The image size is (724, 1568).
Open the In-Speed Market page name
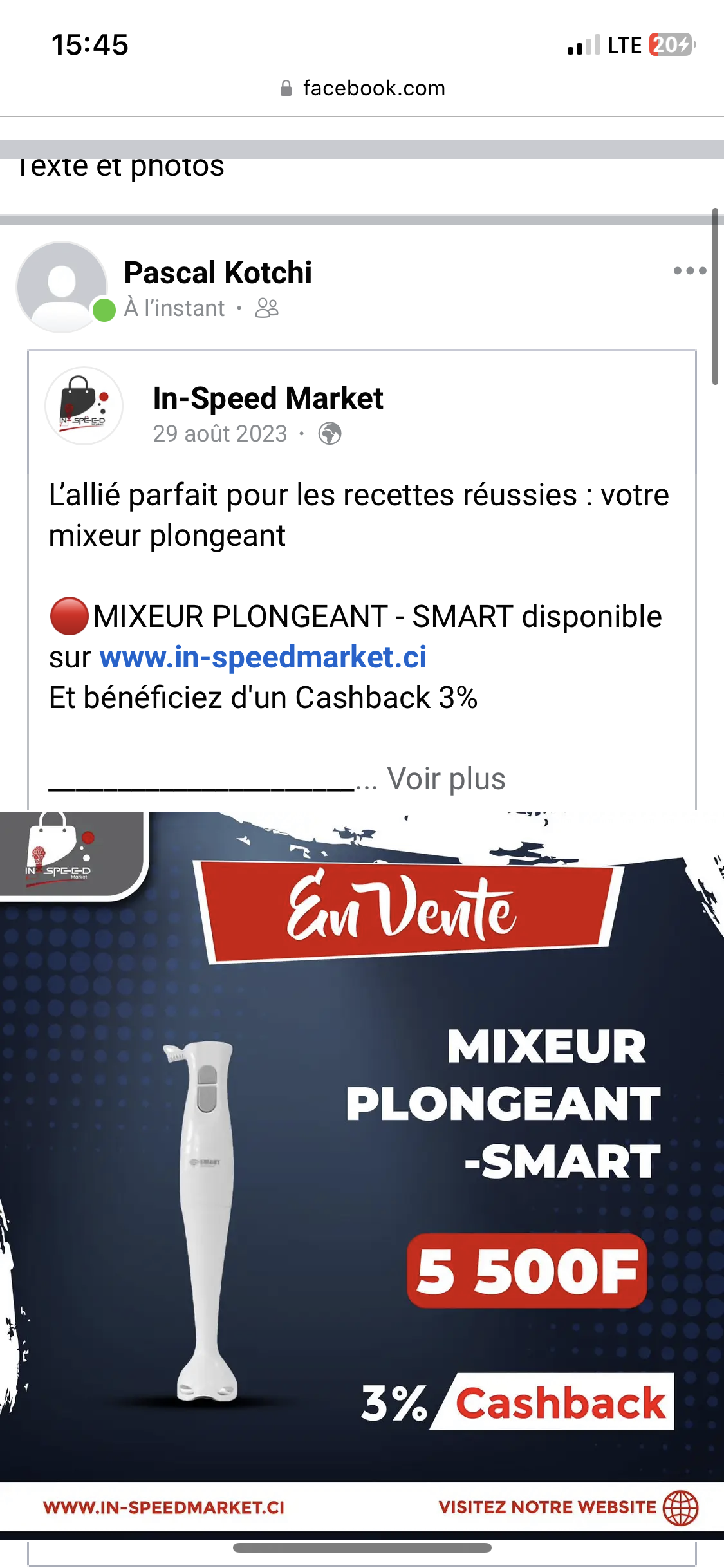(x=268, y=398)
